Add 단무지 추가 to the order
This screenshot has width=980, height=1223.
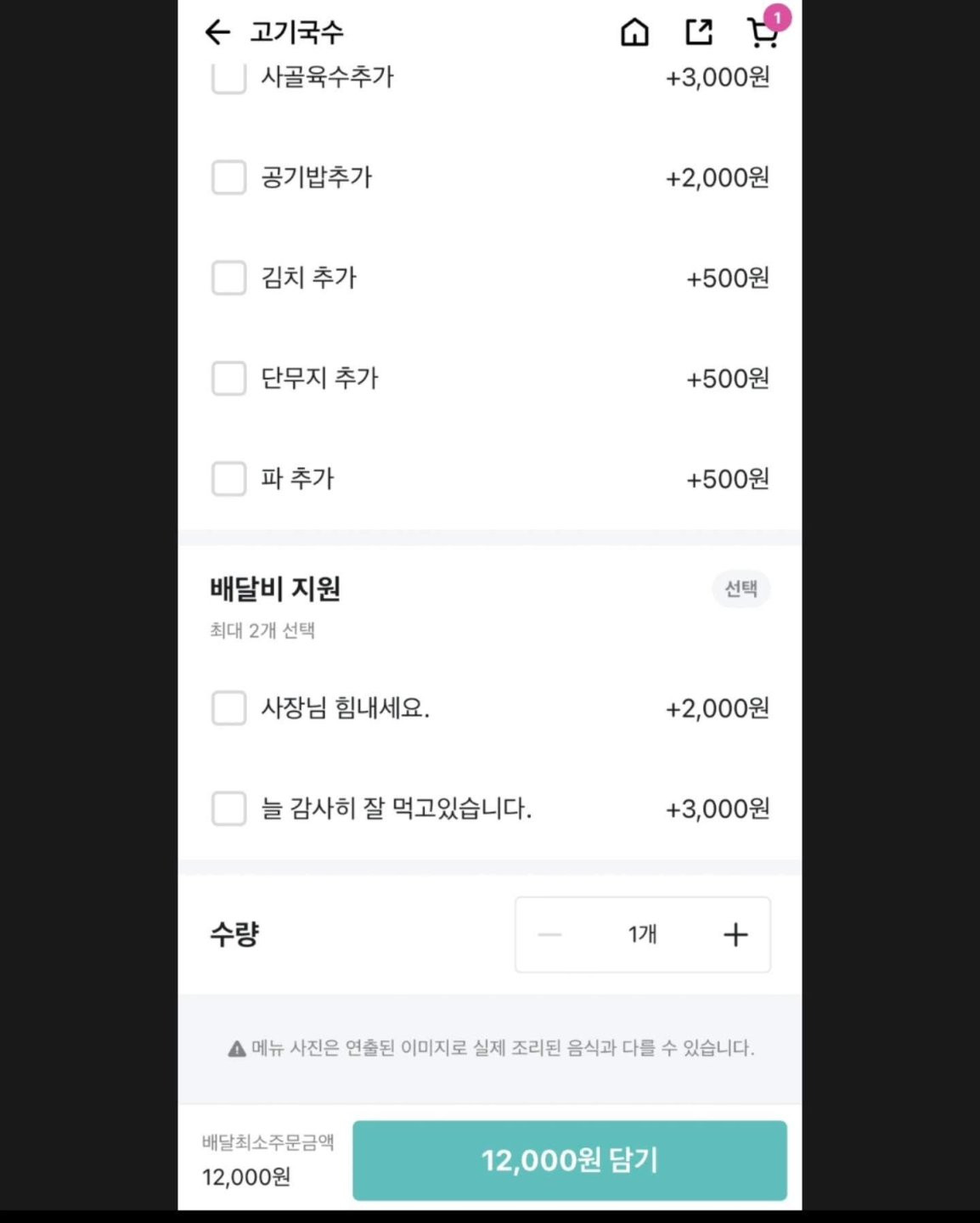tap(228, 378)
